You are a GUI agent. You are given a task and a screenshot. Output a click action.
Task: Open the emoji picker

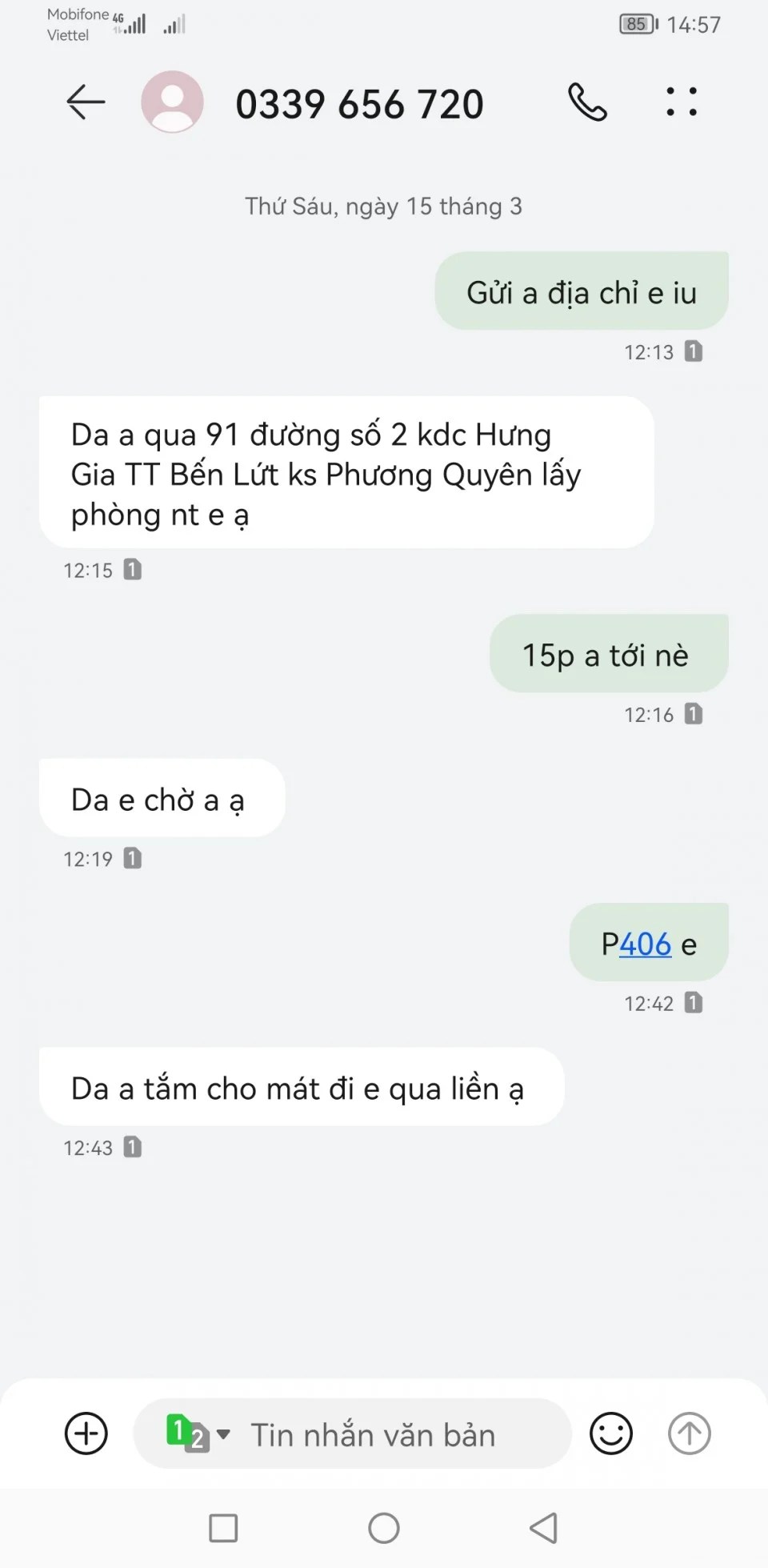click(x=611, y=1434)
